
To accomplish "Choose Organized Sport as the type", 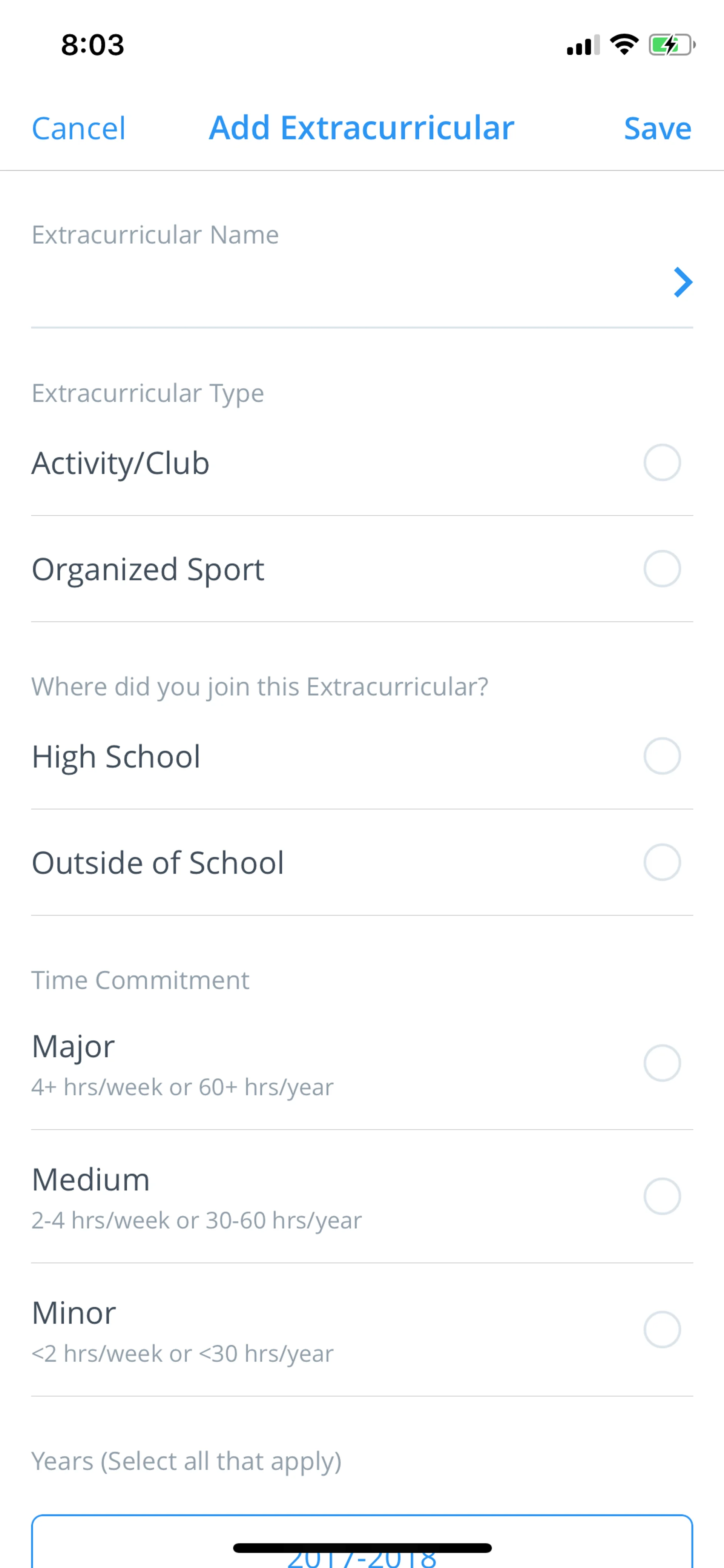I will coord(661,568).
